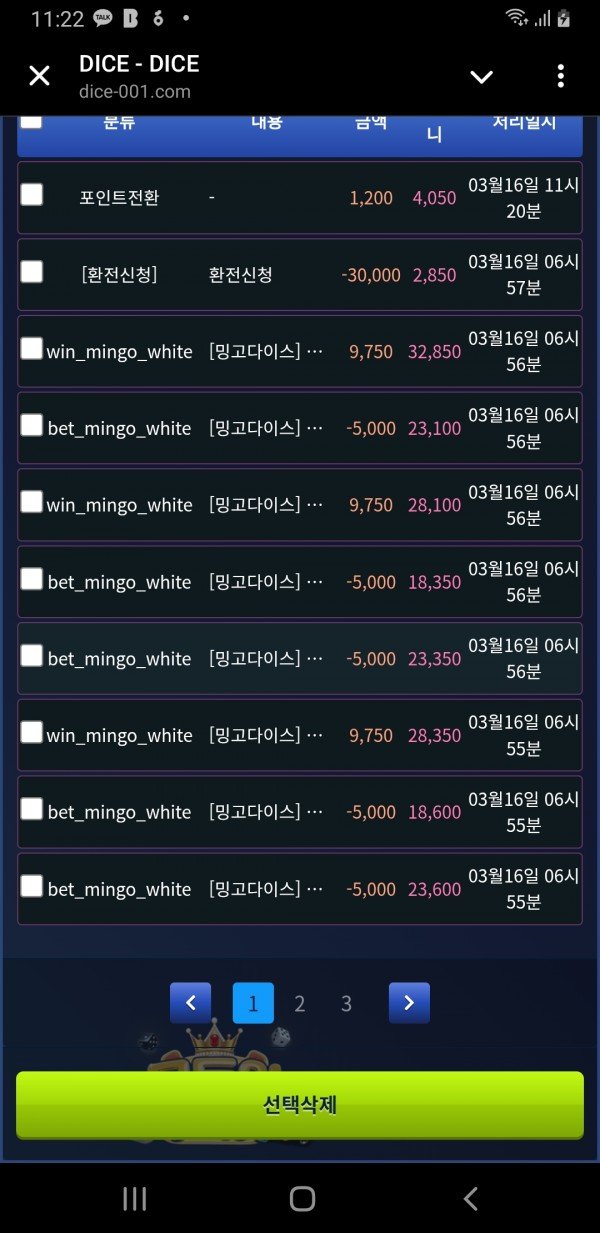Viewport: 600px width, 1233px height.
Task: Check the box for the 환전신청 row
Action: (x=32, y=271)
